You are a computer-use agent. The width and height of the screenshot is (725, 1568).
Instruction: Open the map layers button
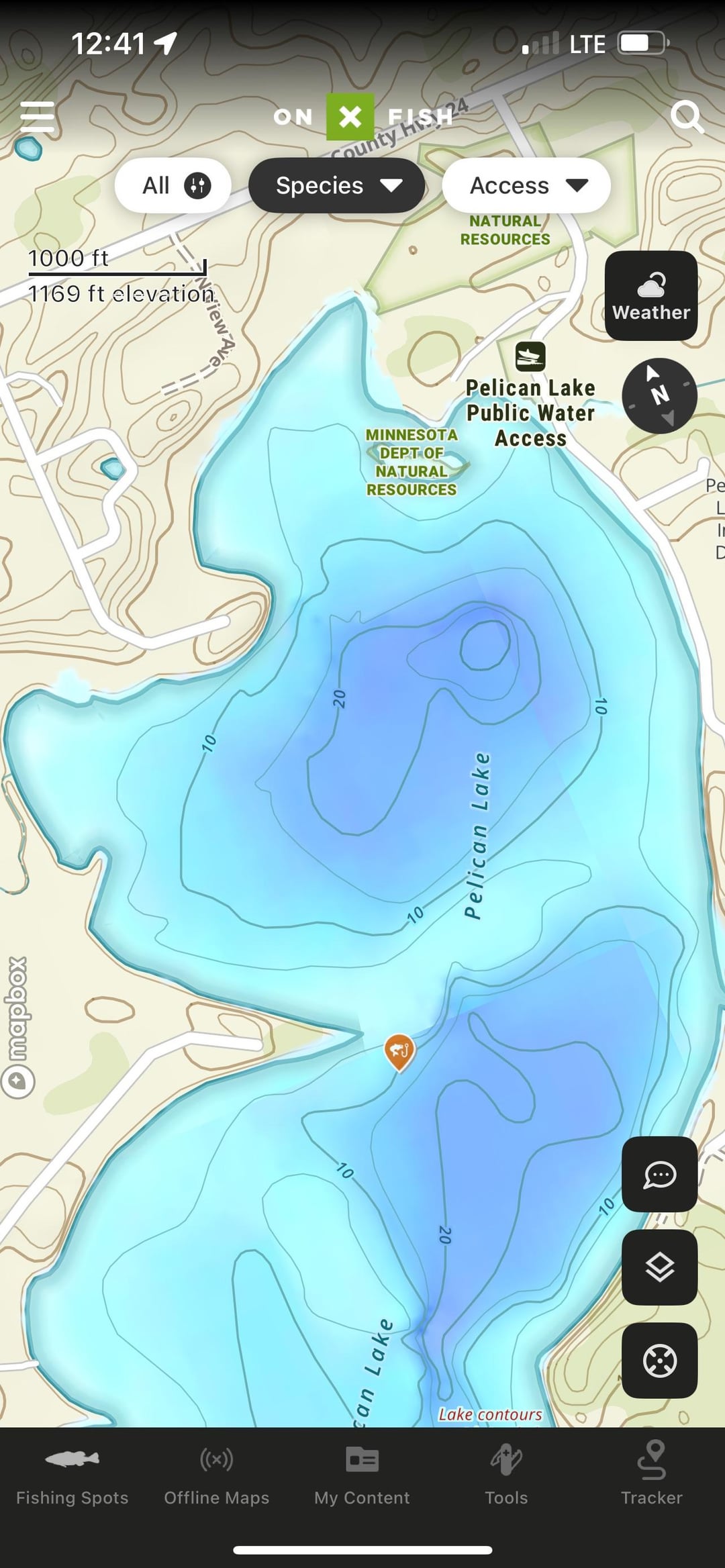[x=659, y=1267]
